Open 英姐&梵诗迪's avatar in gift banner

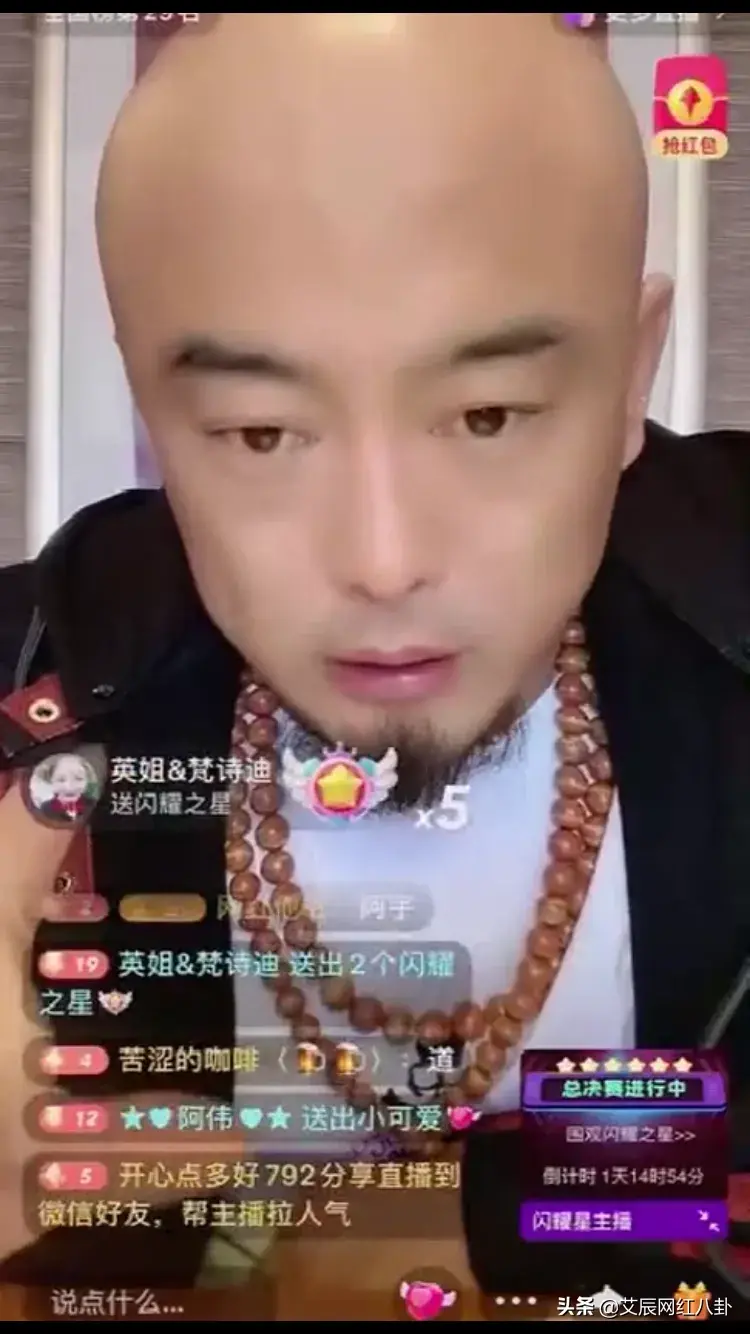click(64, 786)
